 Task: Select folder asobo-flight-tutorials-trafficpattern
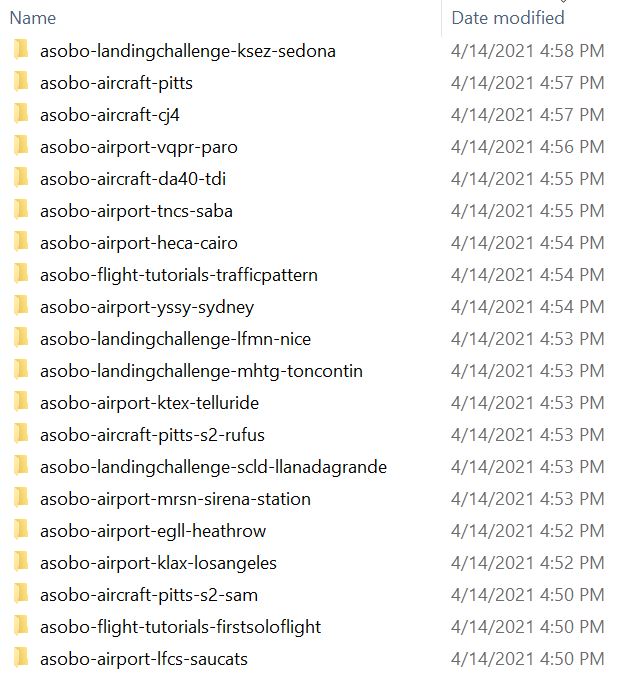click(x=178, y=275)
